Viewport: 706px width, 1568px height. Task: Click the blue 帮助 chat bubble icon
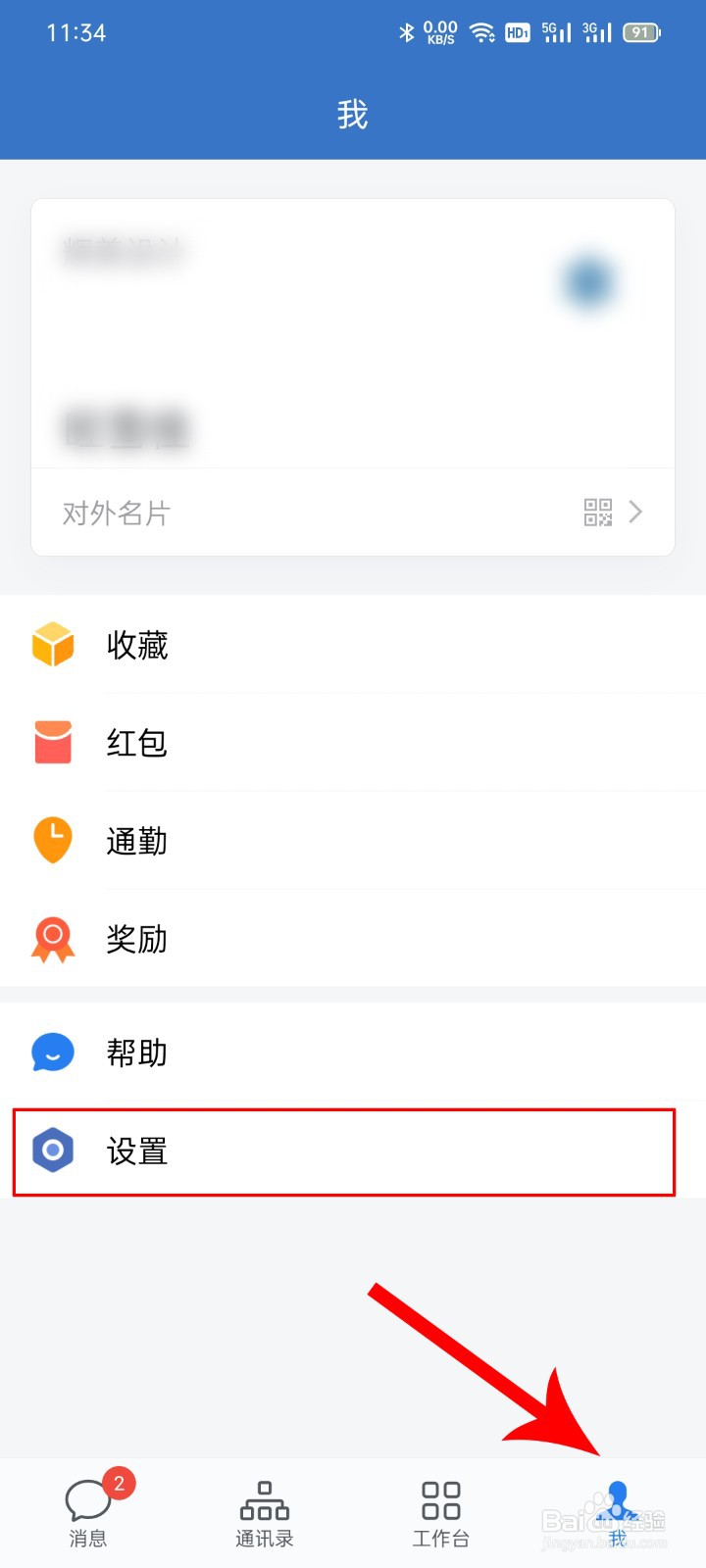coord(53,1053)
